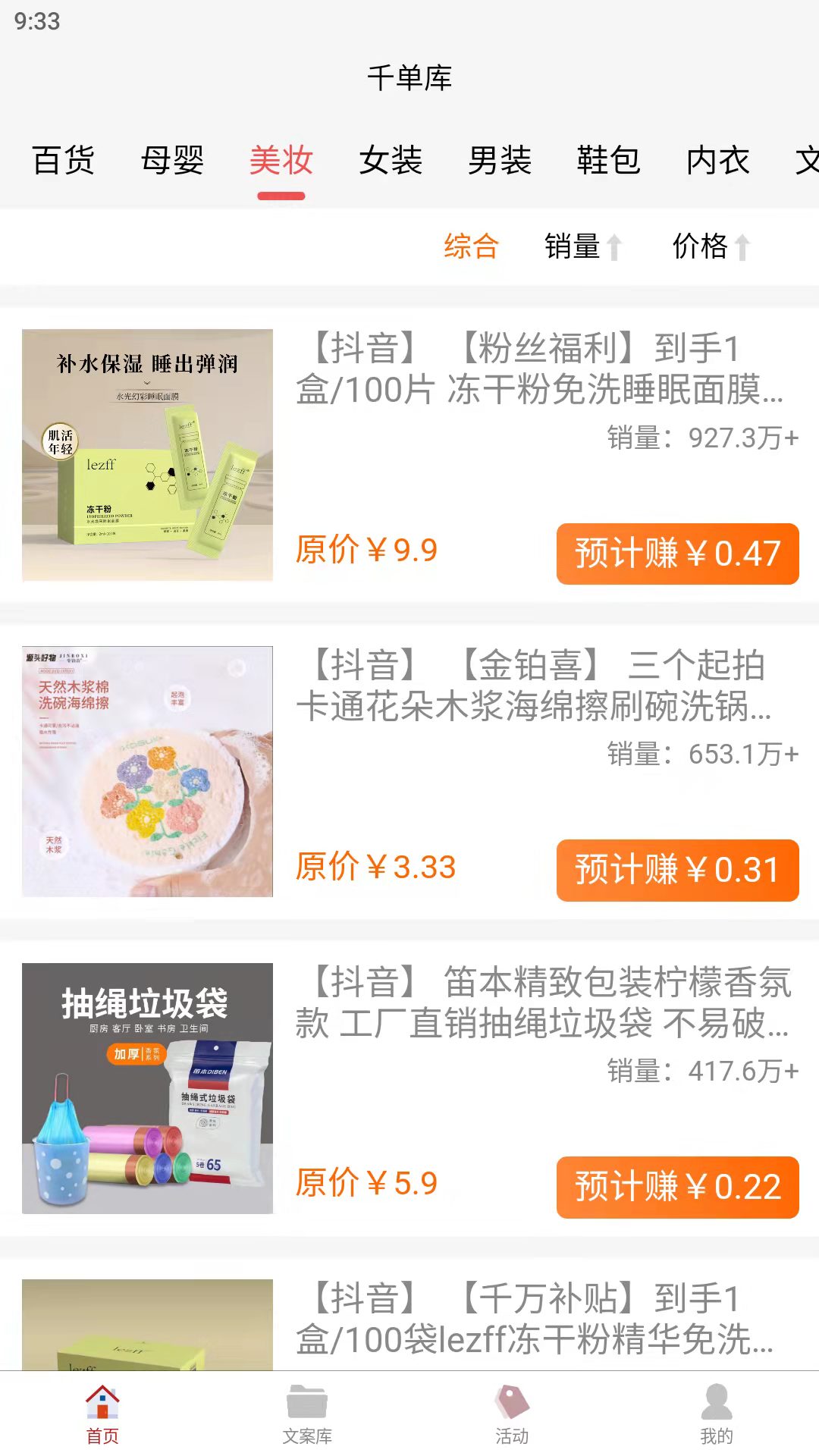Open the 男装 category tab
This screenshot has width=819, height=1456.
[500, 161]
